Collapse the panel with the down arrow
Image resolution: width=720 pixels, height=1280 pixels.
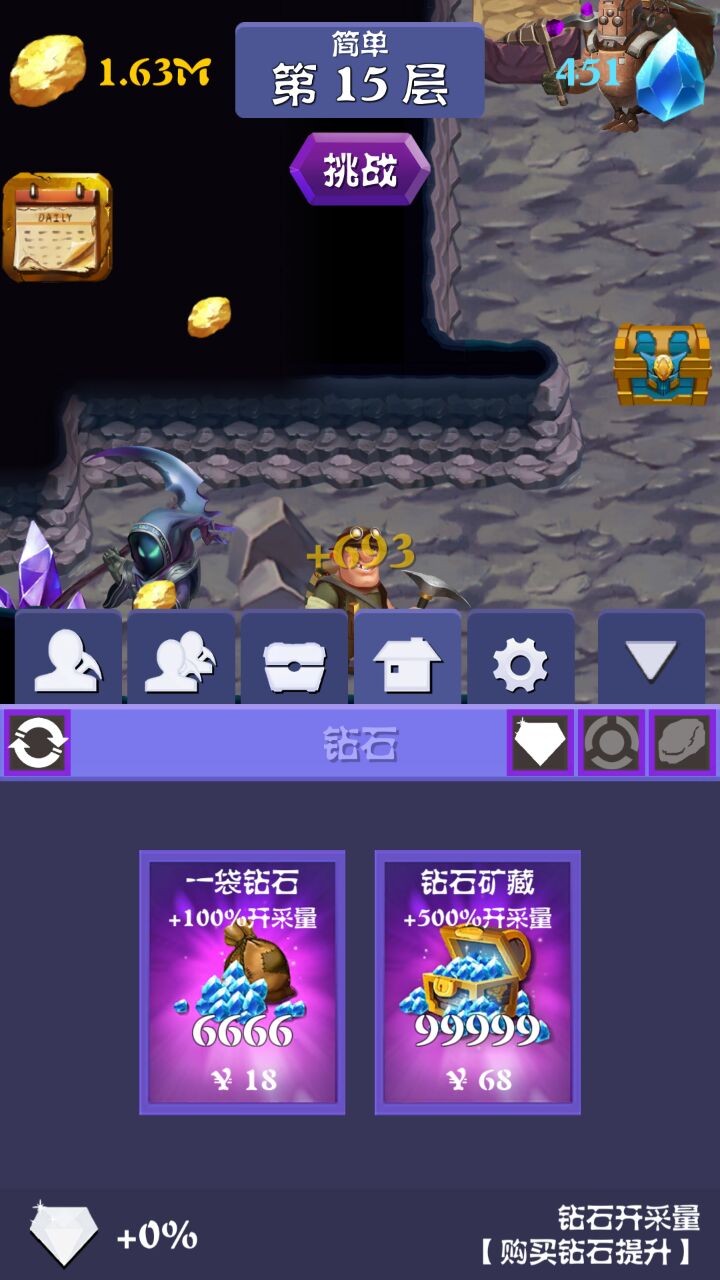tap(651, 661)
